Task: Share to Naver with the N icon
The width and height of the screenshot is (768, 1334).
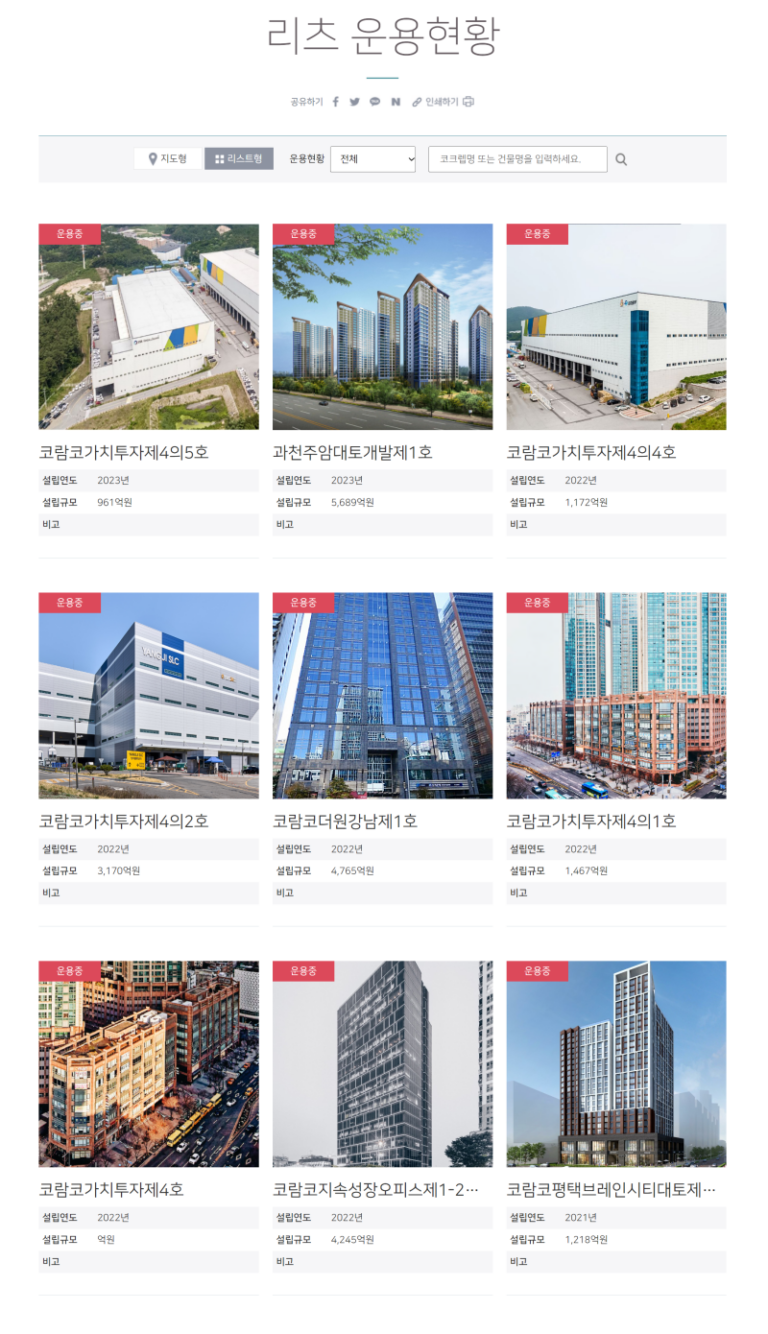Action: coord(396,102)
